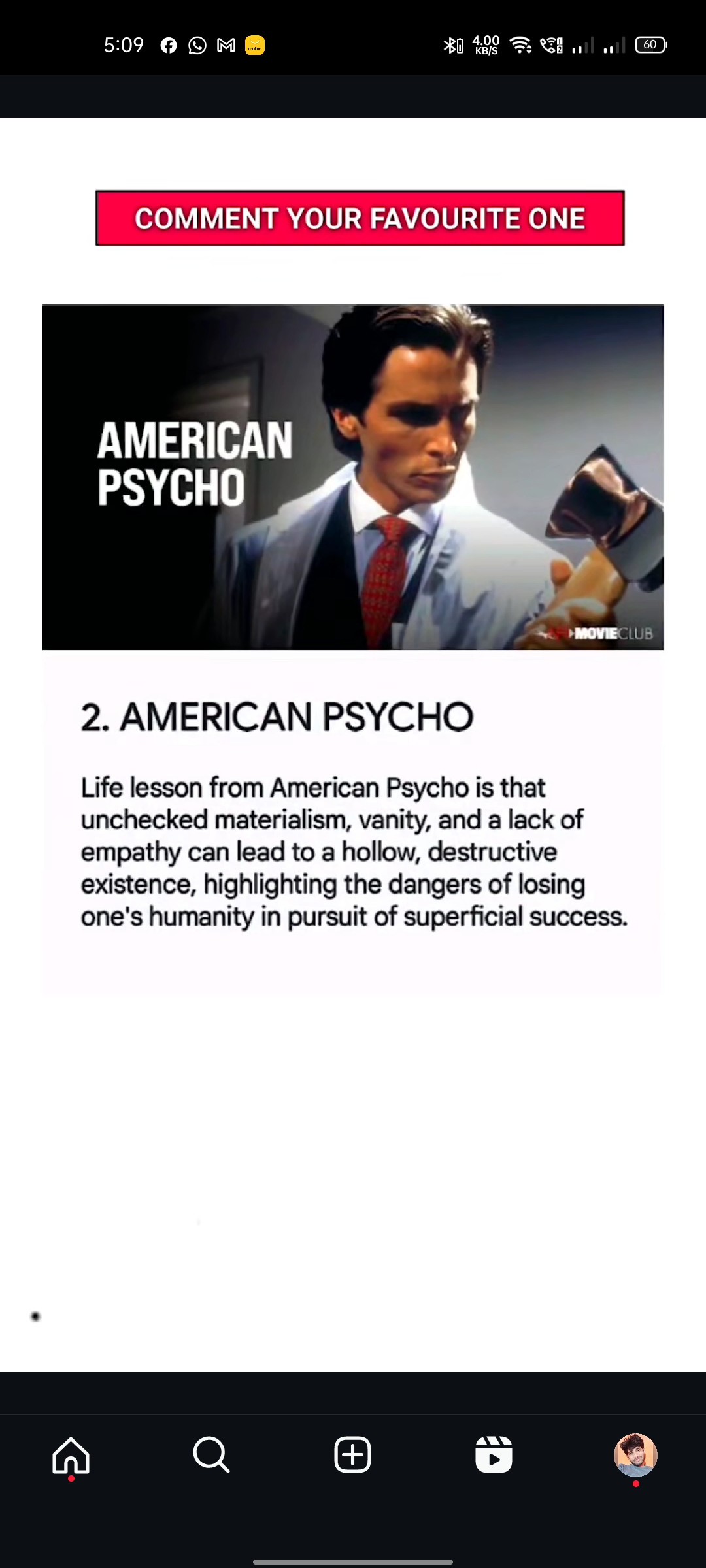Open your profile tab
Viewport: 706px width, 1568px height.
tap(635, 1454)
